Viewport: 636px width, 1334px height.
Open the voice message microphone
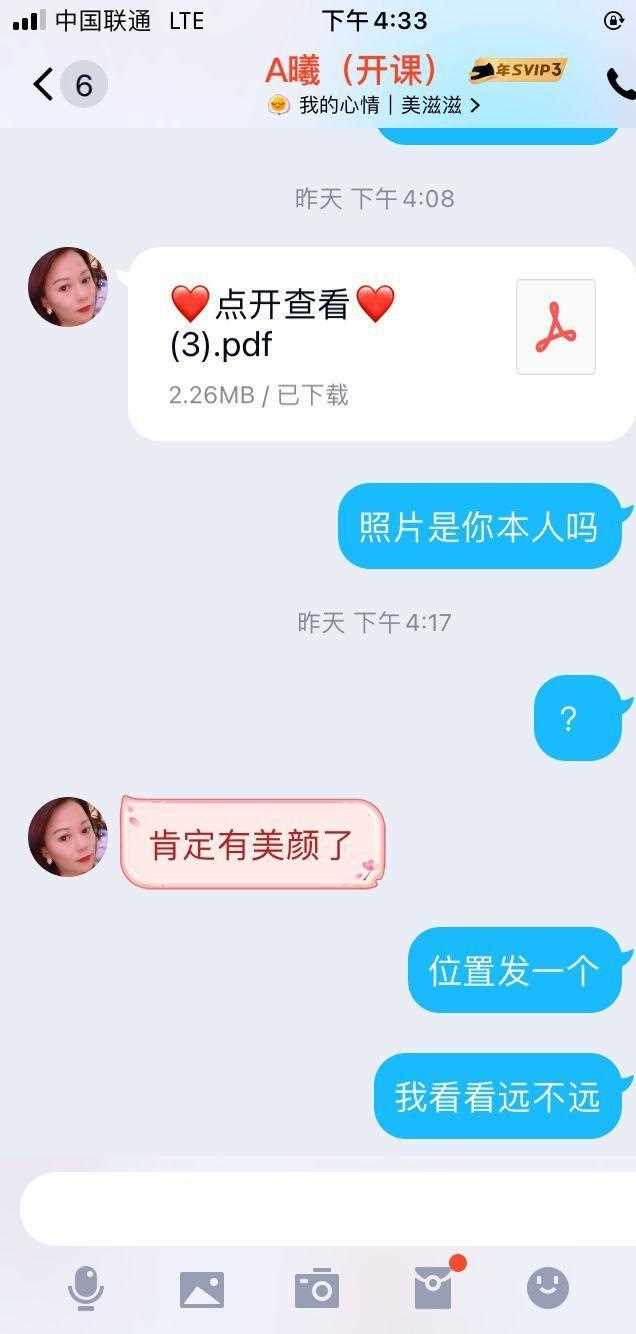[x=86, y=1288]
